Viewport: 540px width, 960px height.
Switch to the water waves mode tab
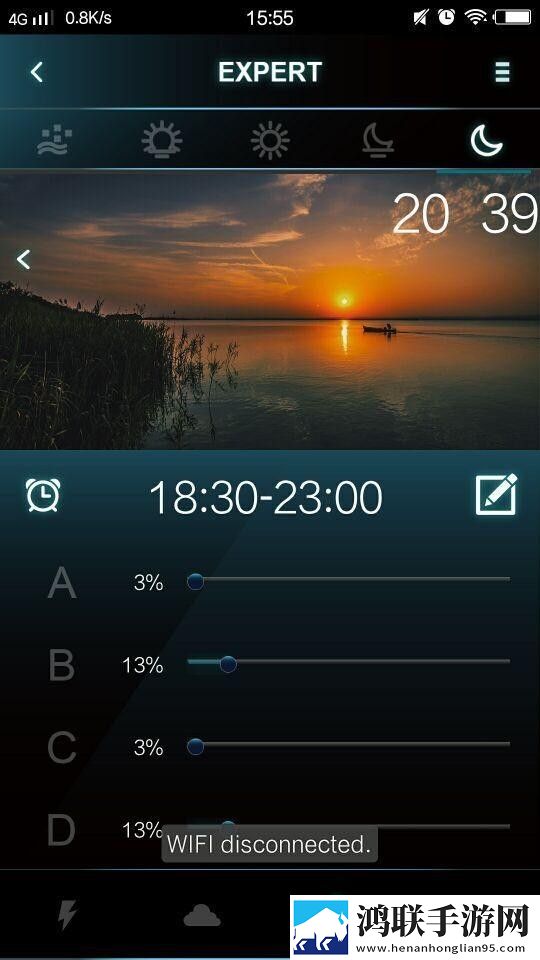click(54, 140)
